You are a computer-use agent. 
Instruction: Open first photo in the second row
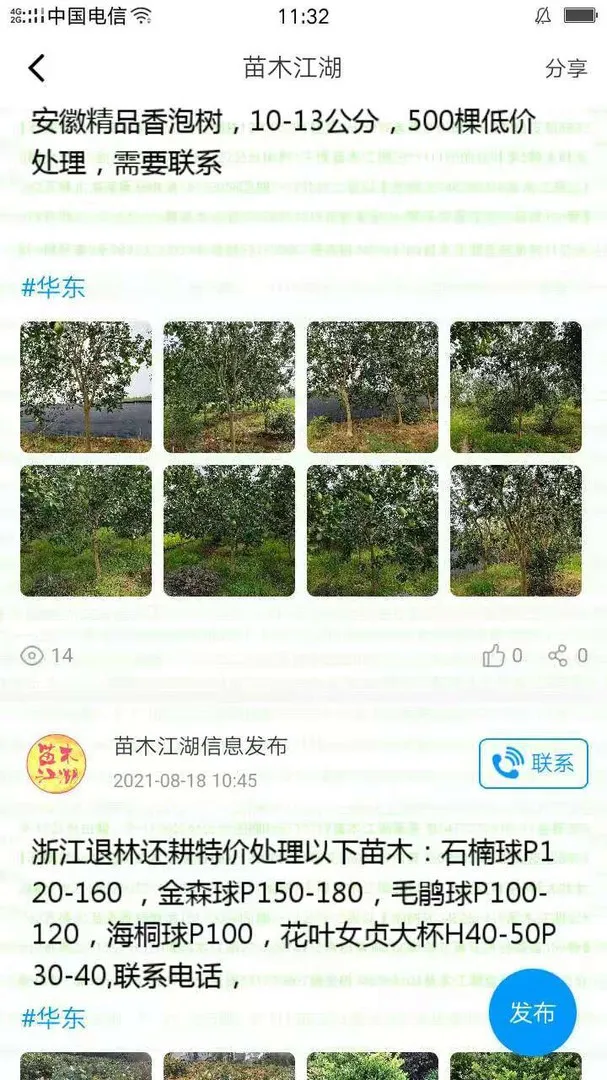86,530
